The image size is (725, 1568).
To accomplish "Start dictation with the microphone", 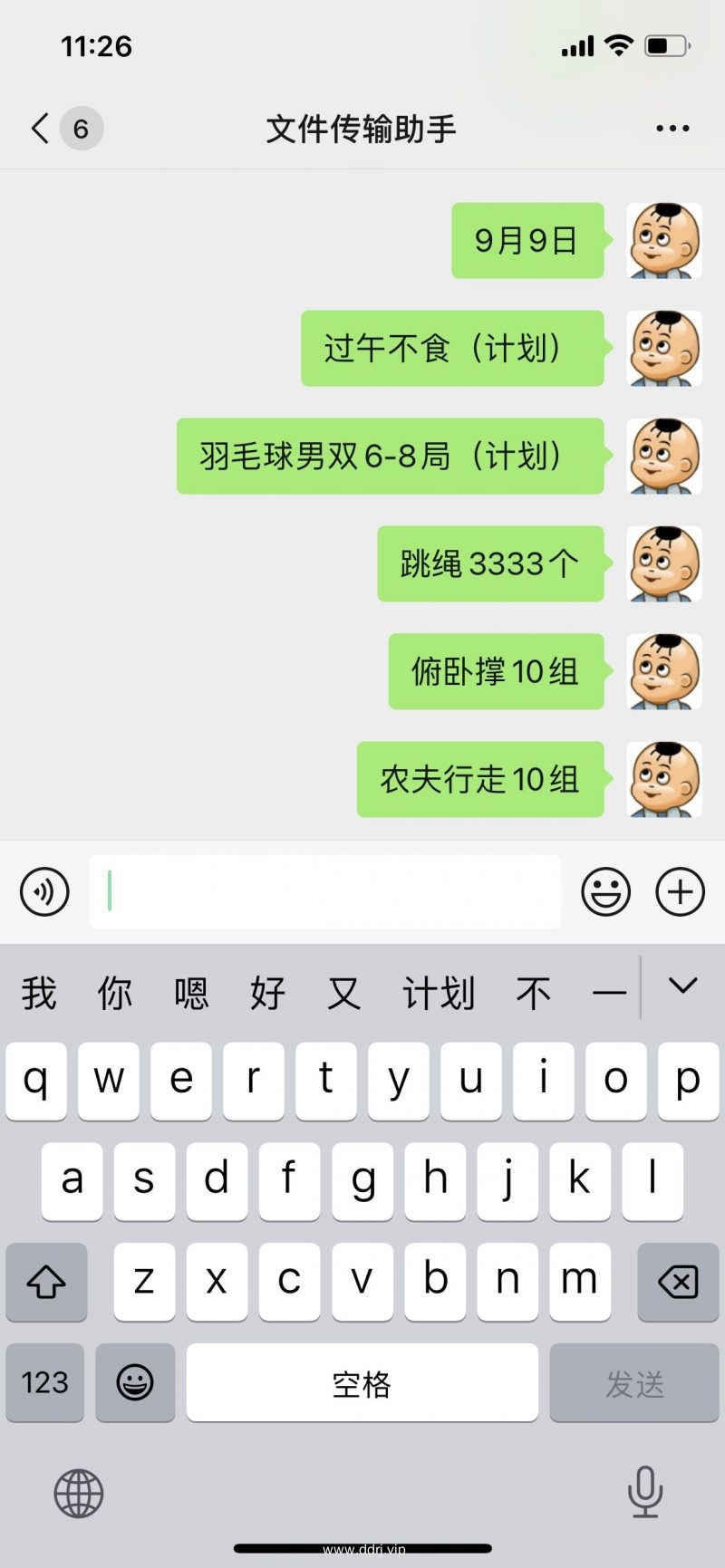I will (x=645, y=1492).
